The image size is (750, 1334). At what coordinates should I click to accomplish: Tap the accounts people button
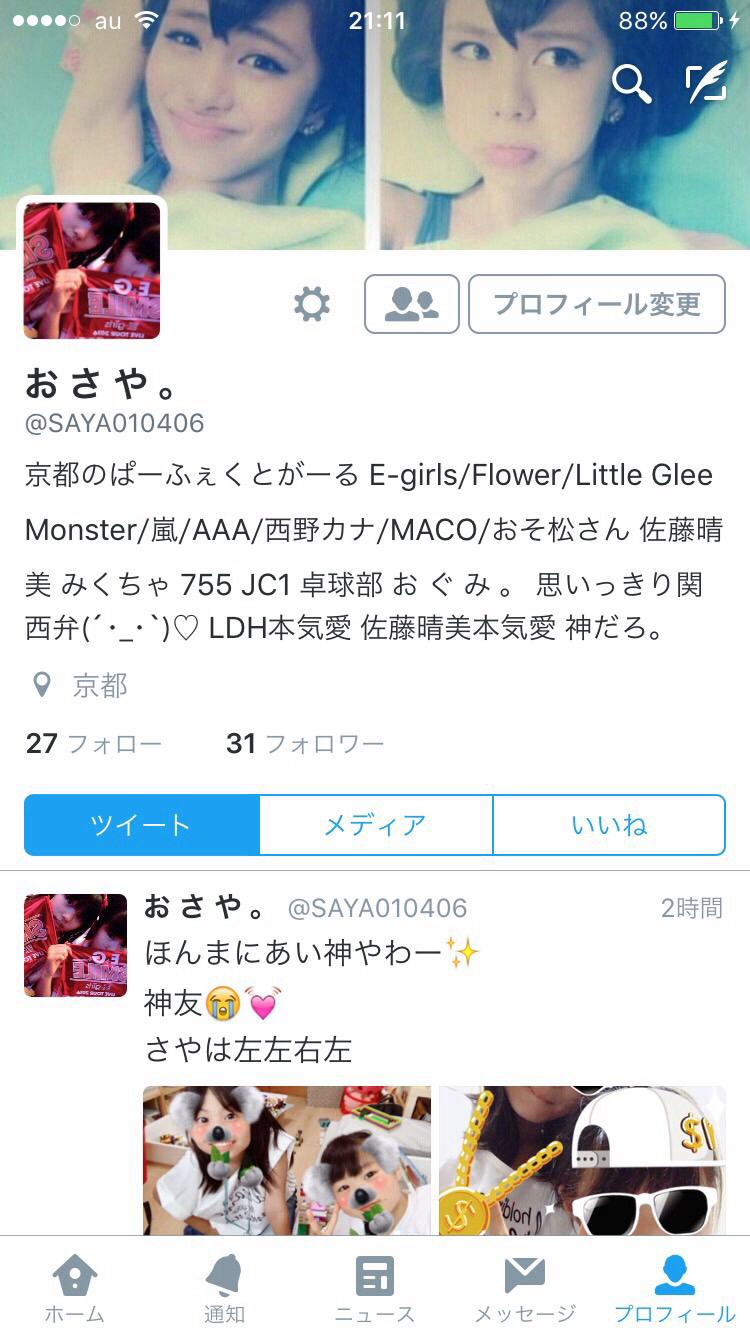(x=412, y=304)
